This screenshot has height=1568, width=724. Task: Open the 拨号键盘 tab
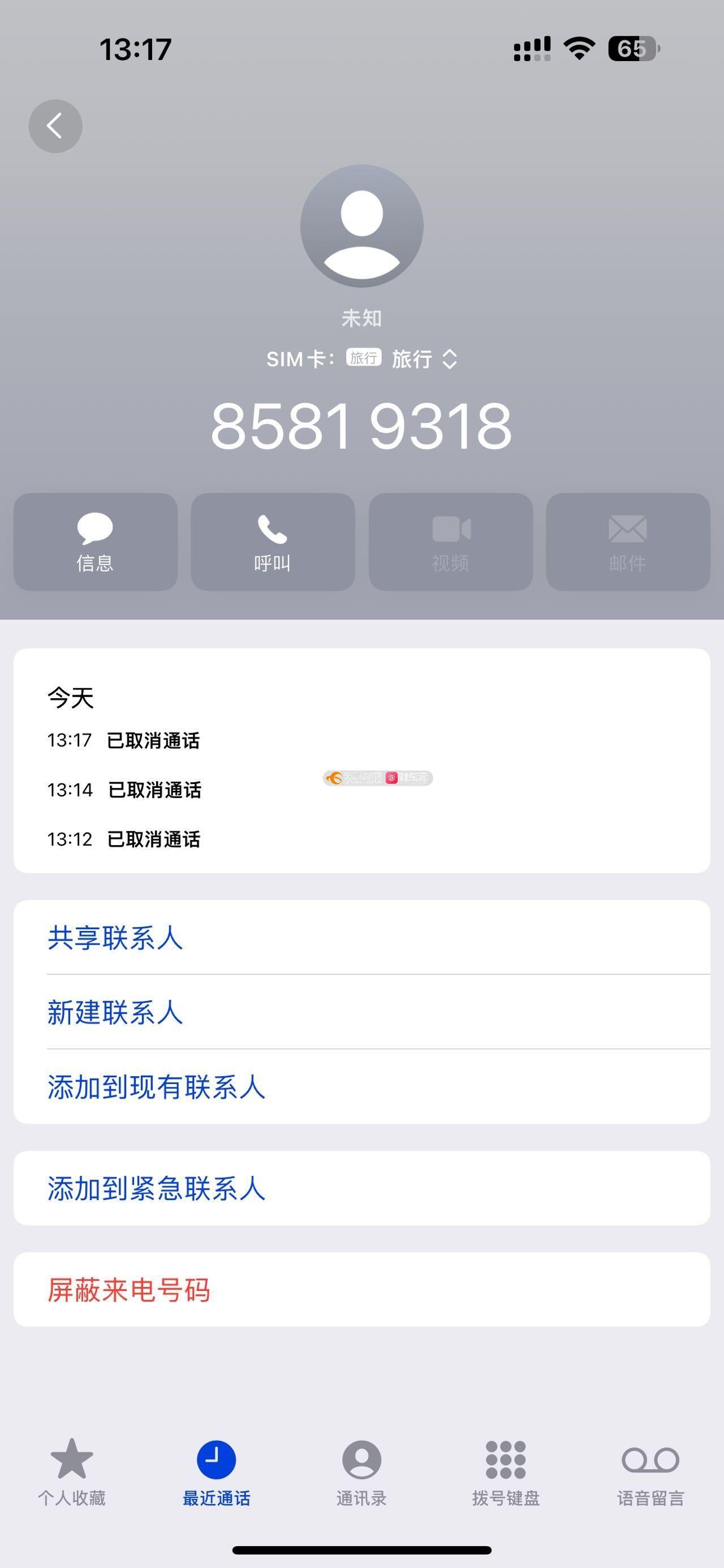pyautogui.click(x=506, y=1472)
